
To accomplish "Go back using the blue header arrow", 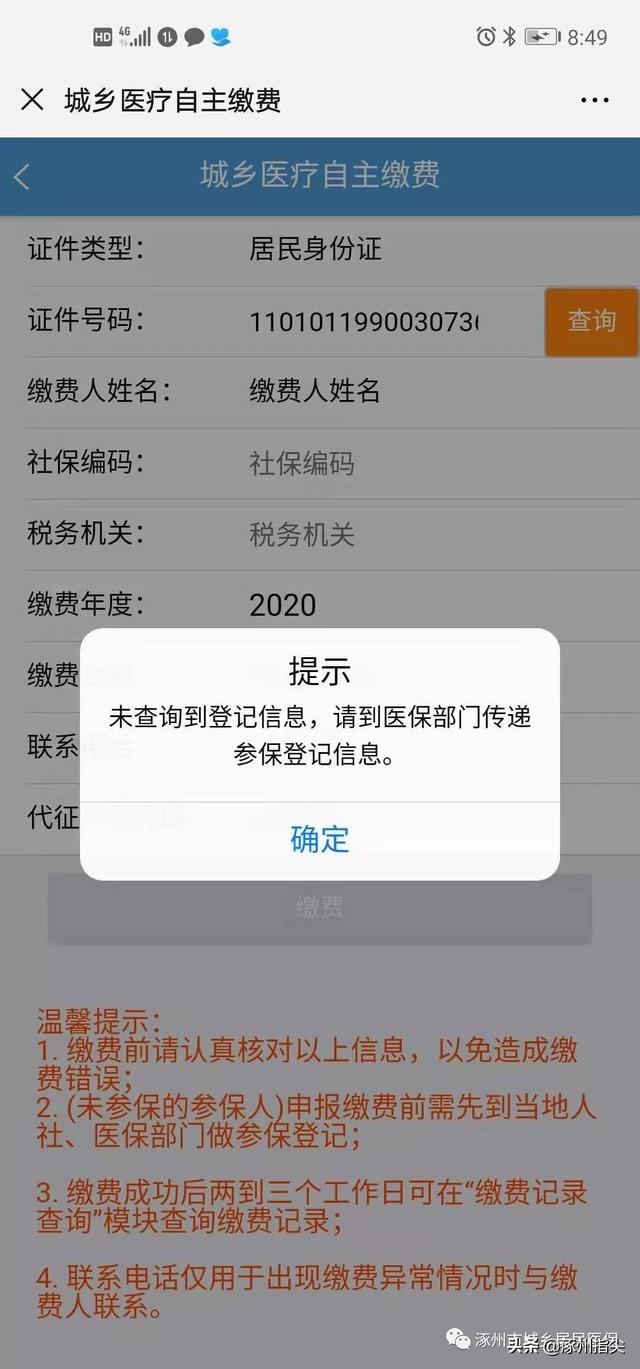I will pyautogui.click(x=22, y=177).
